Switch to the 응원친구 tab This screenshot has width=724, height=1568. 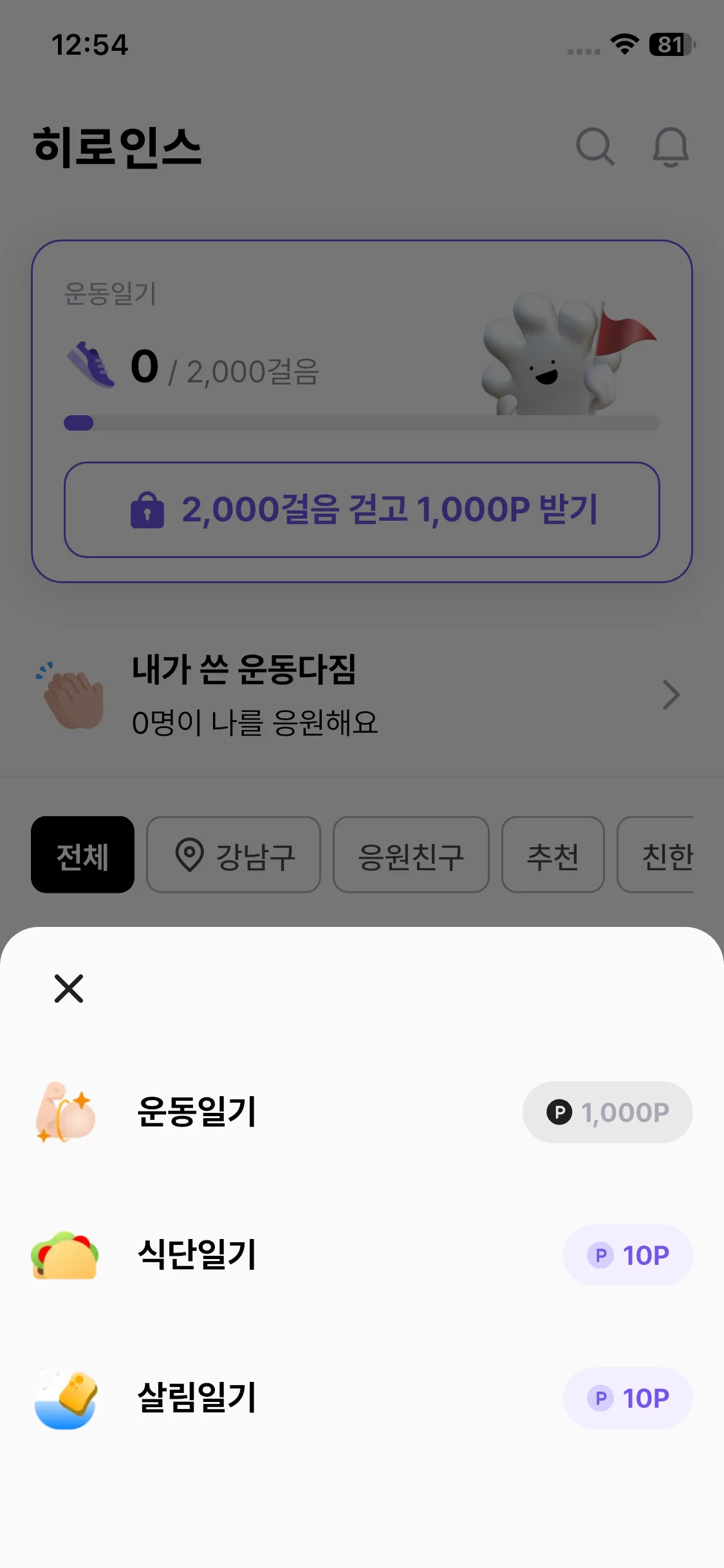pos(411,855)
